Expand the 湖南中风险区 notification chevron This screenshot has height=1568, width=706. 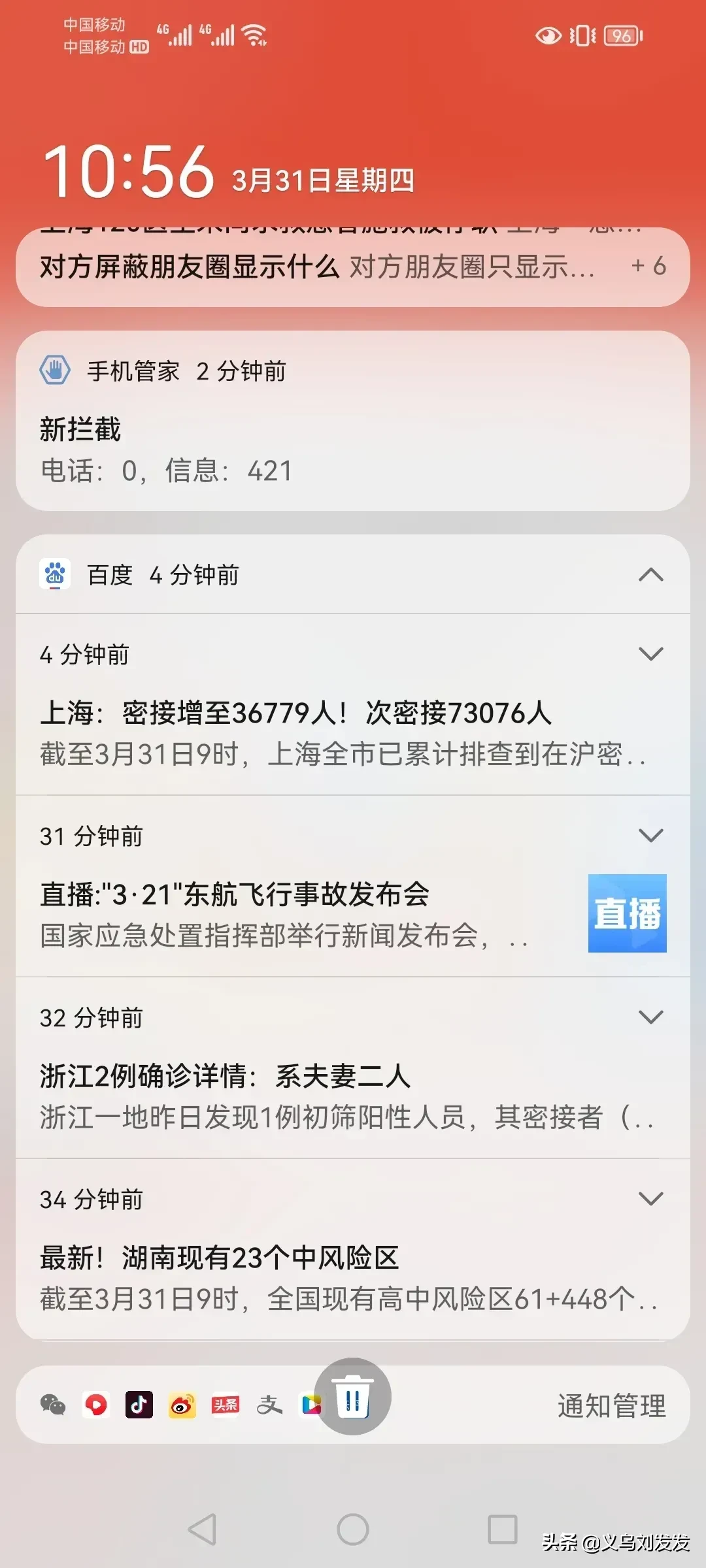(650, 1199)
